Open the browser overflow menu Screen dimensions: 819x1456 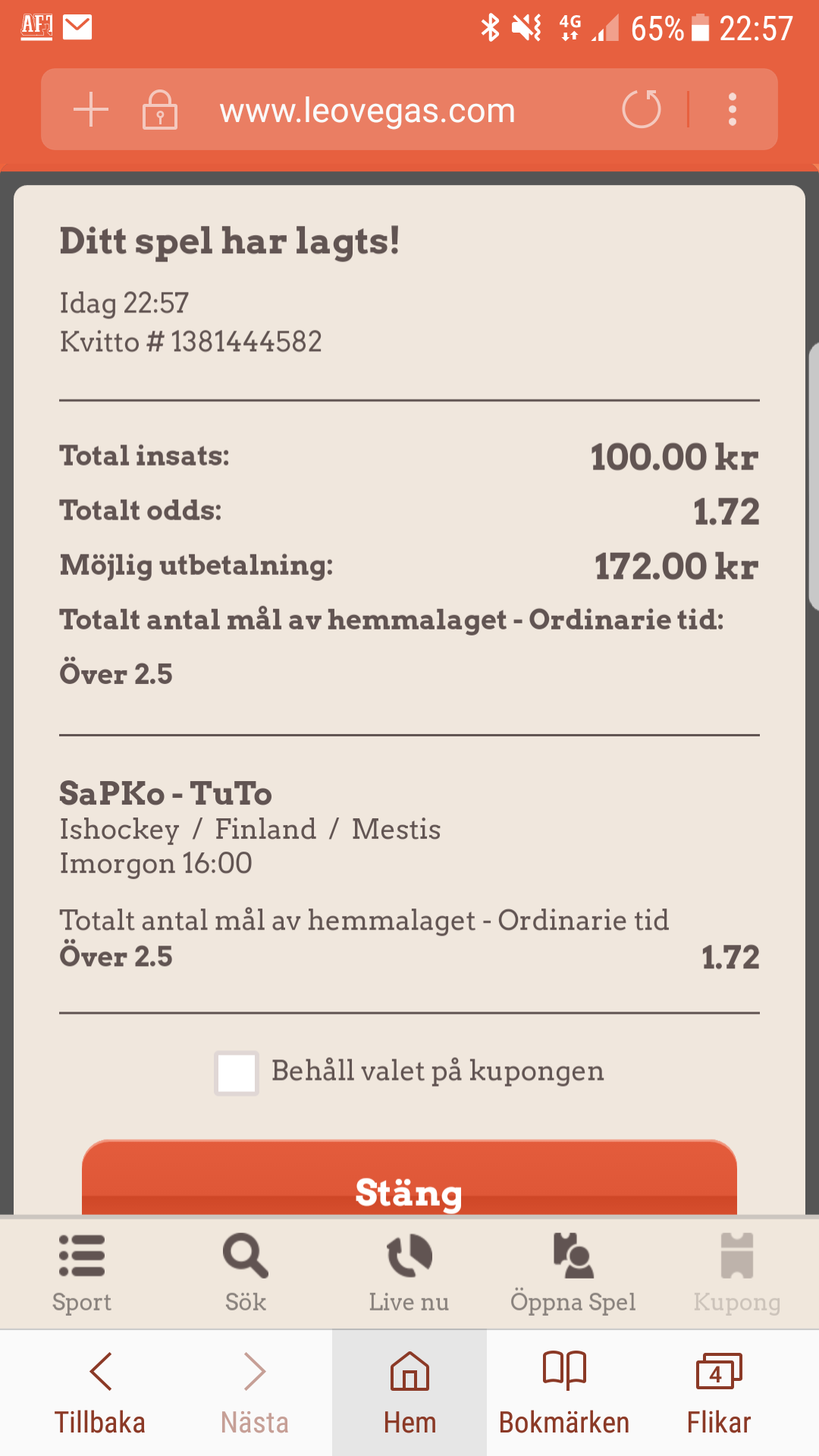click(732, 110)
